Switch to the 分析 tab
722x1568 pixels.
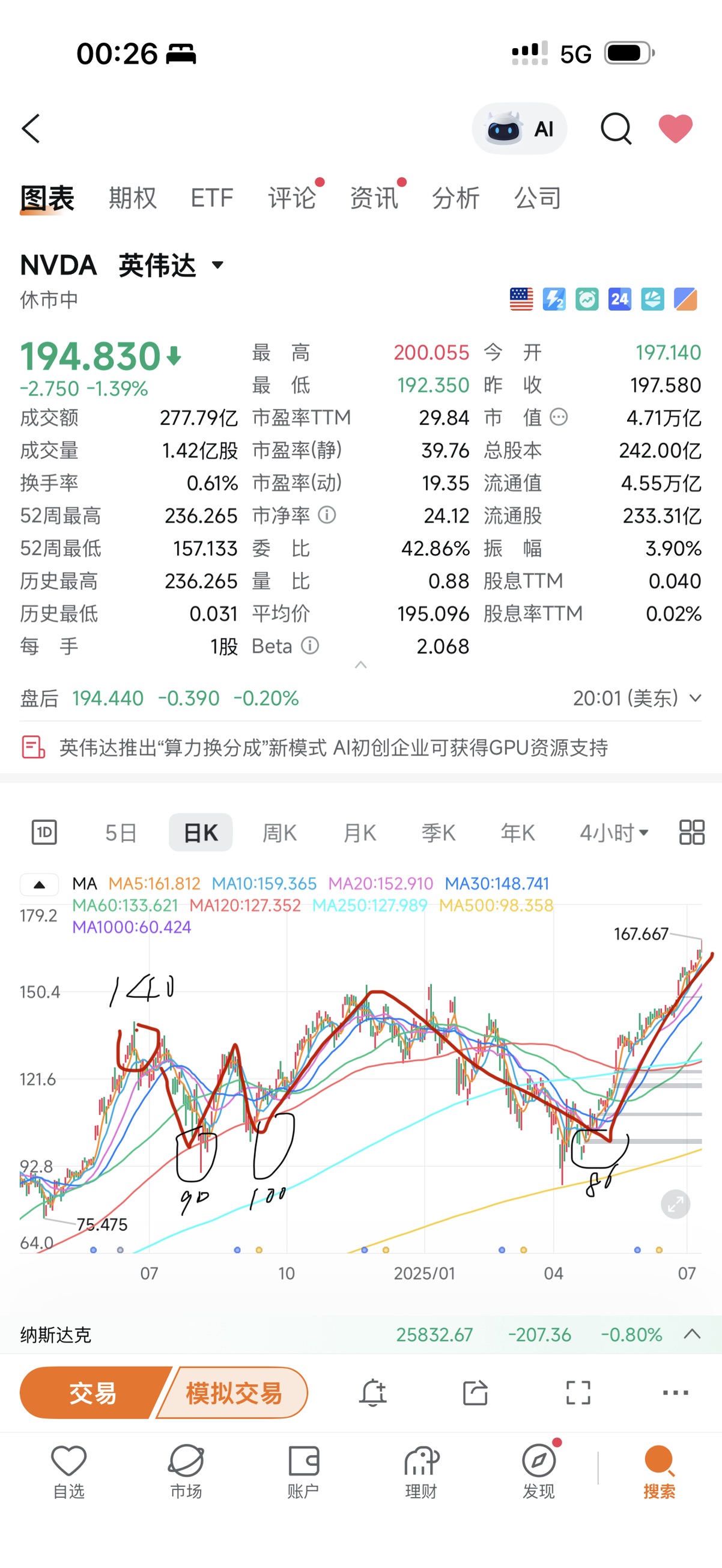pyautogui.click(x=456, y=198)
